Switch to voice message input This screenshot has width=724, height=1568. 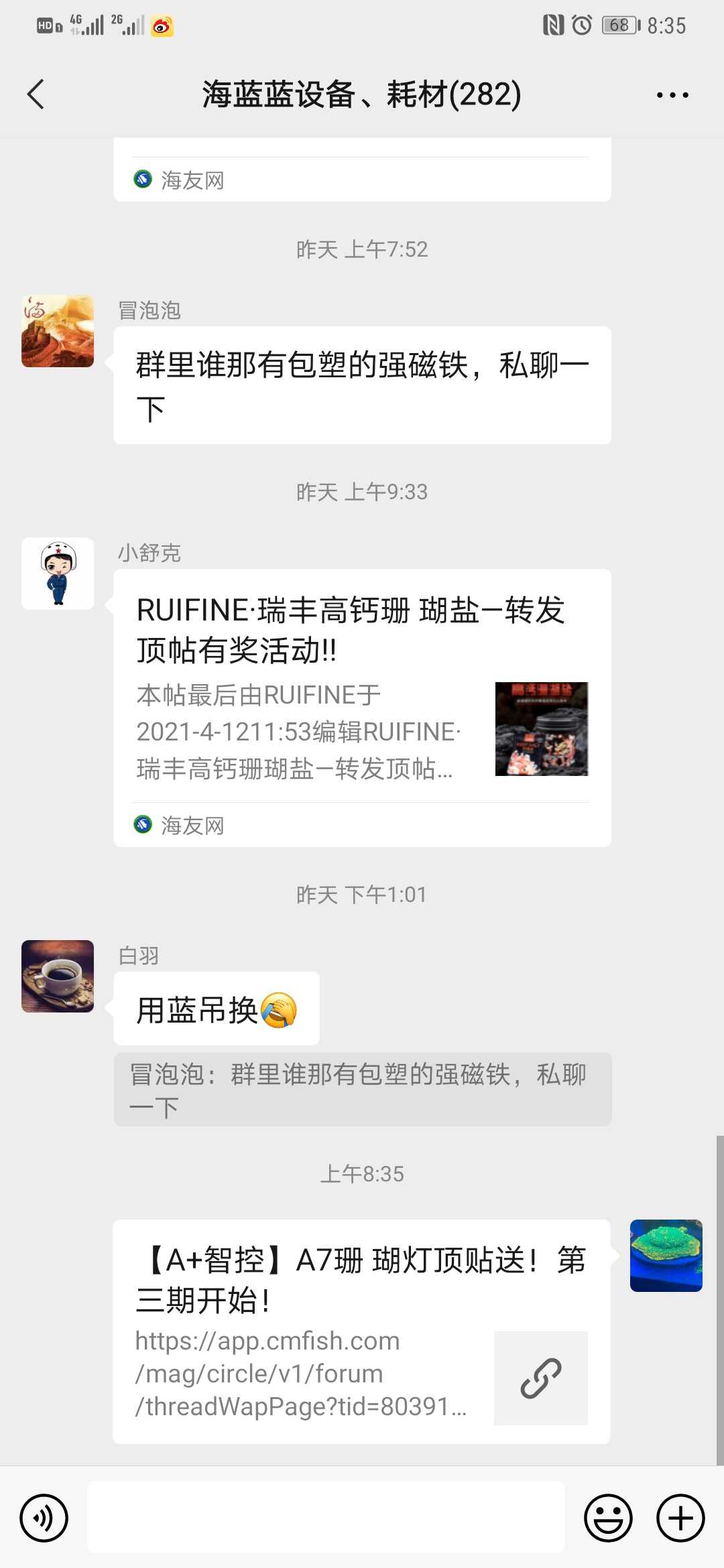[44, 1518]
